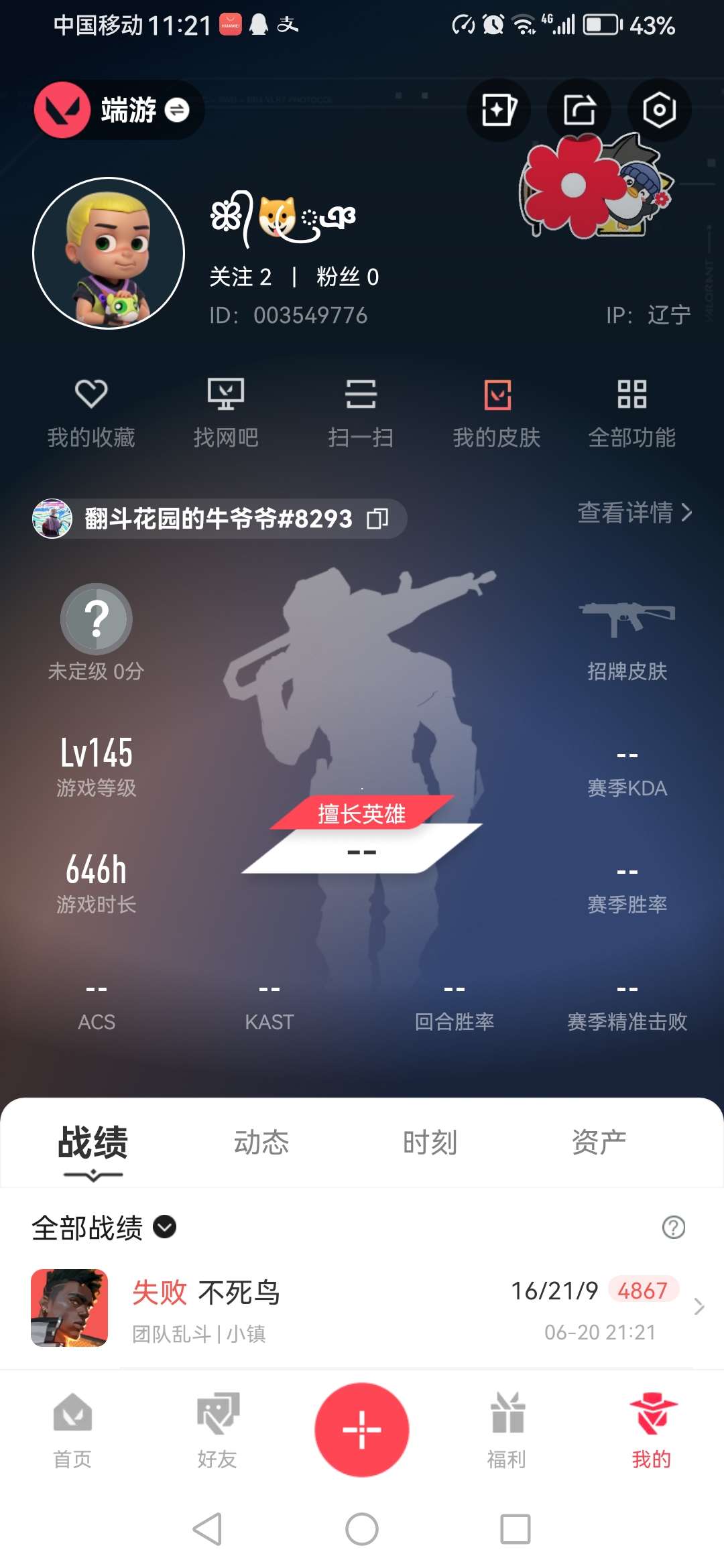Open 我的收藏 favorites

(91, 411)
